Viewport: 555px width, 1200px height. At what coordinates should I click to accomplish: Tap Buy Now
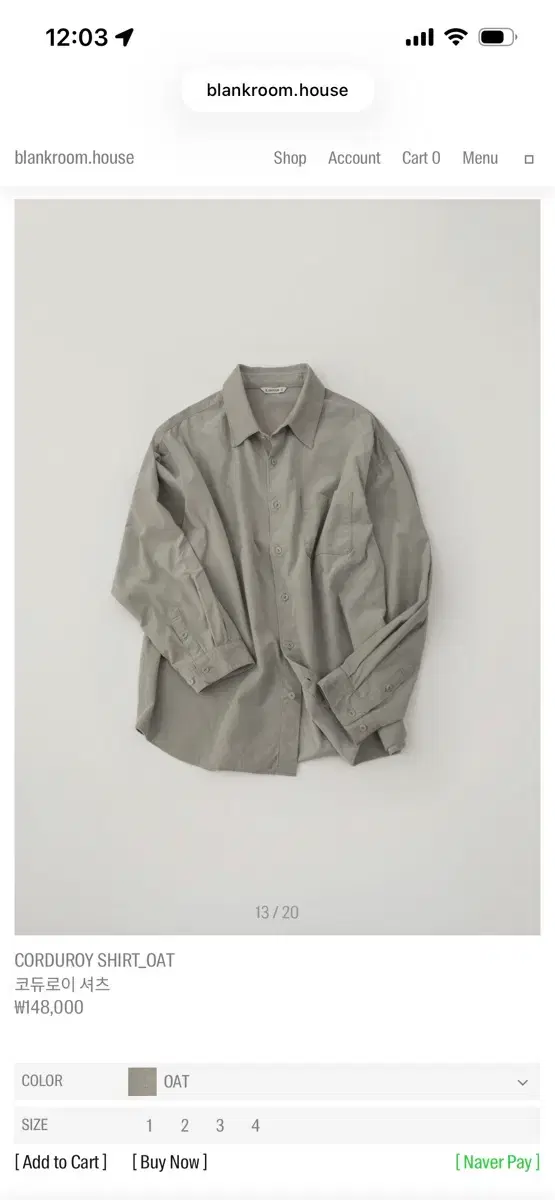(x=170, y=1162)
